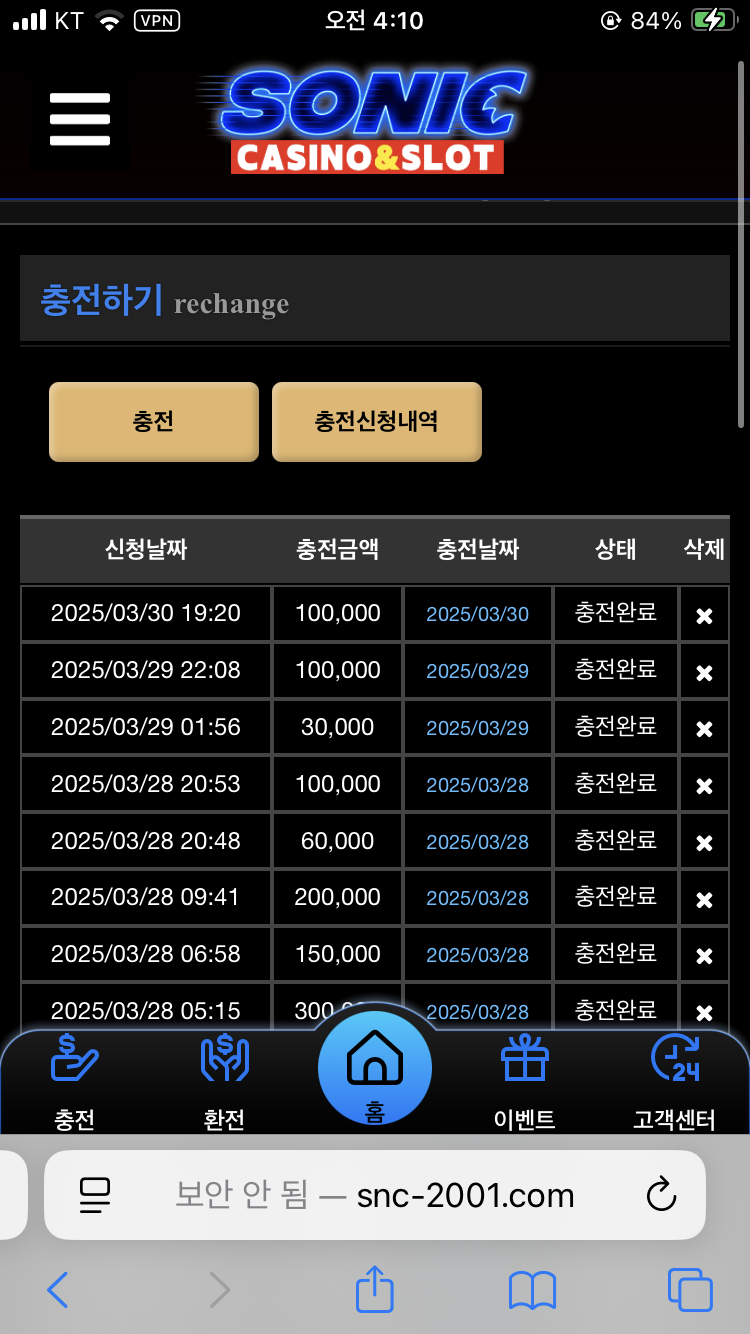The height and width of the screenshot is (1334, 750).
Task: Delete the 2025/03/28 09:41 record
Action: coord(704,900)
